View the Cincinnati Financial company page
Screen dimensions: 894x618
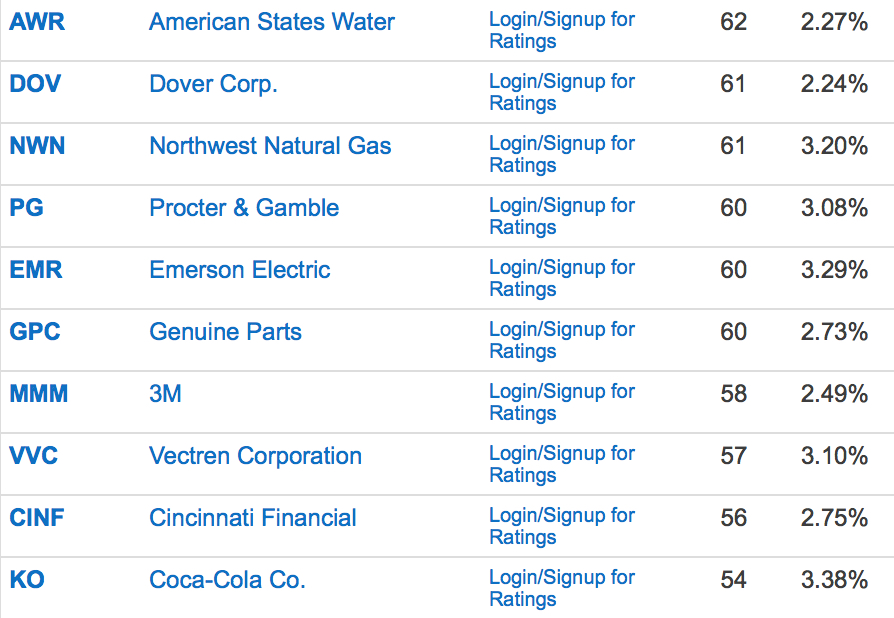[252, 518]
